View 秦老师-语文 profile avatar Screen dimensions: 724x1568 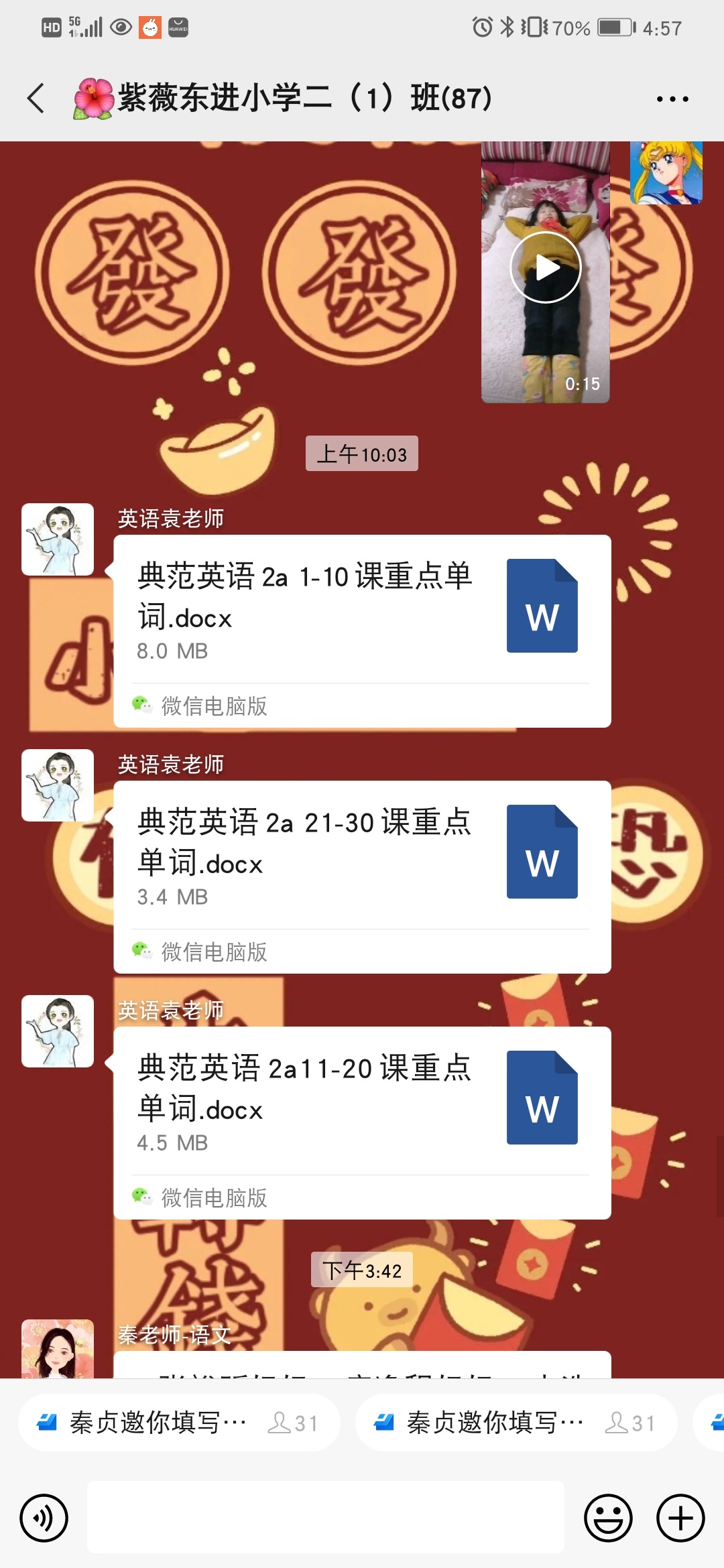click(x=58, y=1348)
